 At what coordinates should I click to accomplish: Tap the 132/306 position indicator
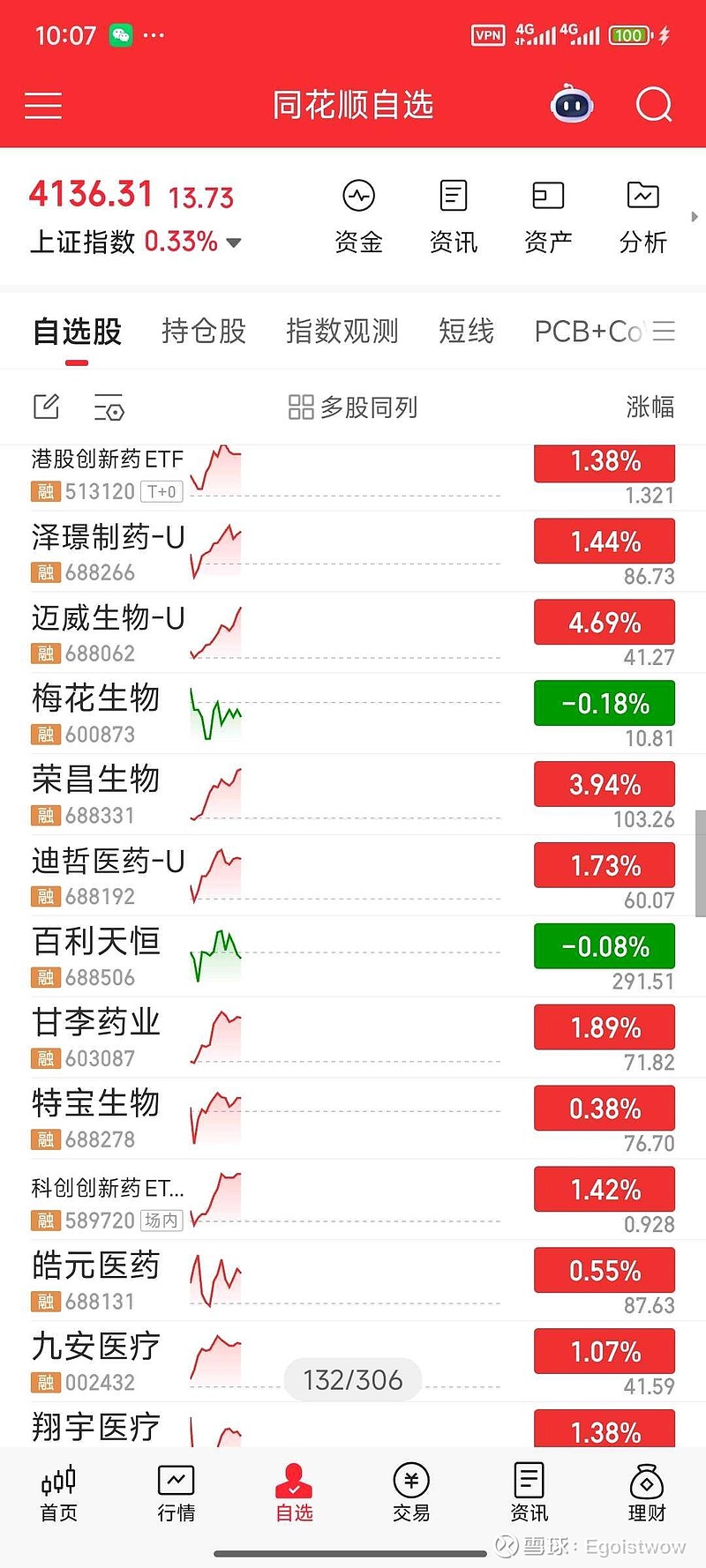(352, 1379)
